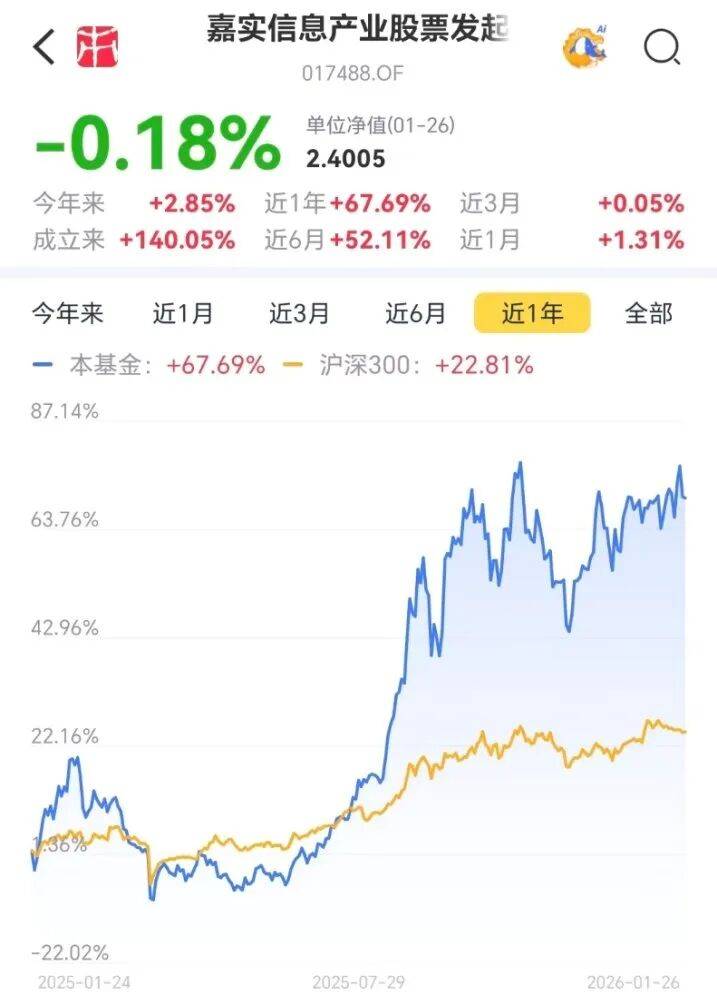Viewport: 717px width, 996px height.
Task: Select the 近1月 chart range
Action: click(183, 313)
